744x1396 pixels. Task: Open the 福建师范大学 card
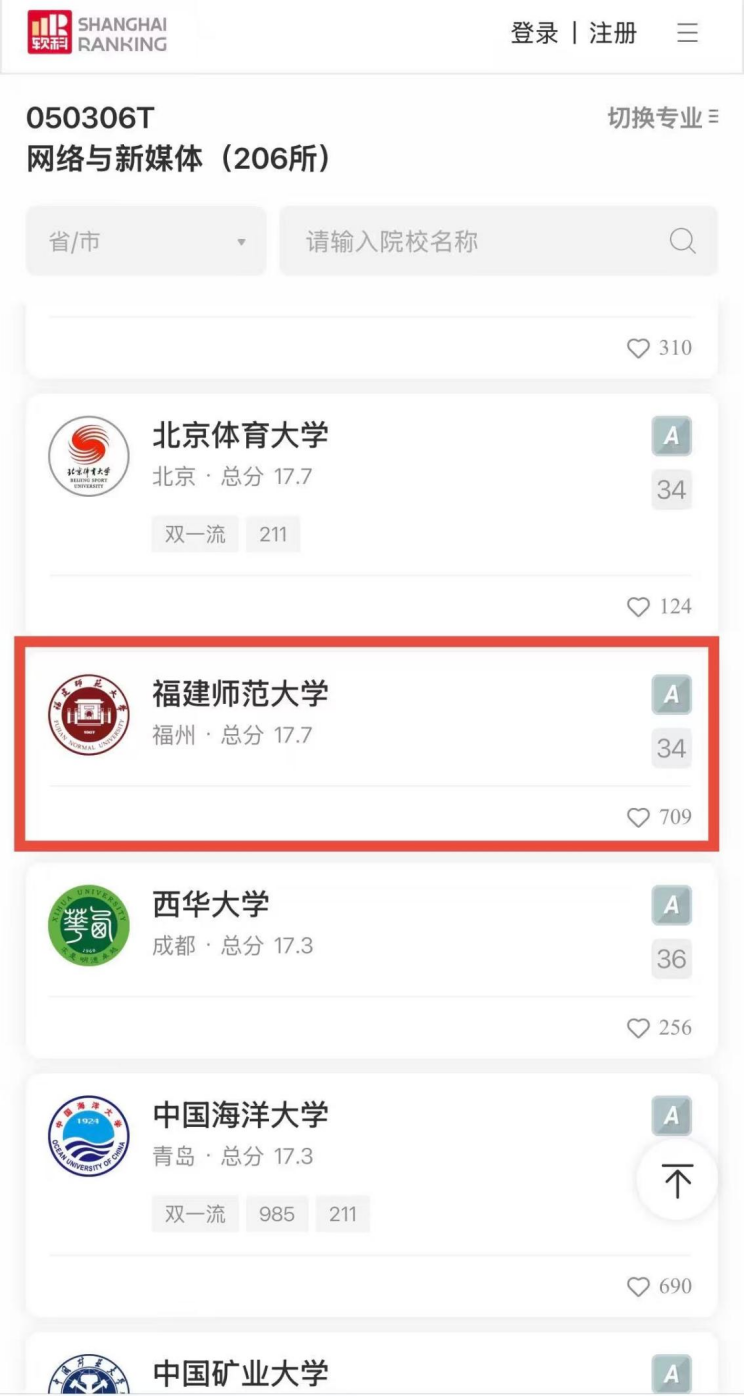pos(240,693)
